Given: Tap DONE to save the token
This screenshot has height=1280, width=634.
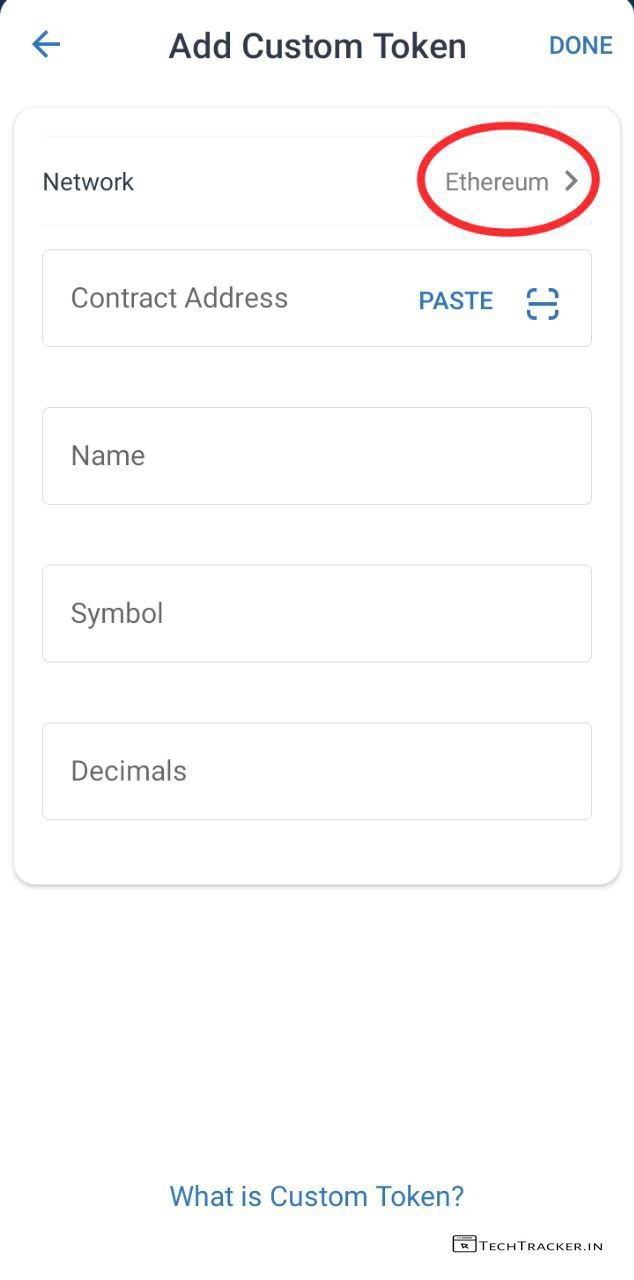Looking at the screenshot, I should (580, 46).
